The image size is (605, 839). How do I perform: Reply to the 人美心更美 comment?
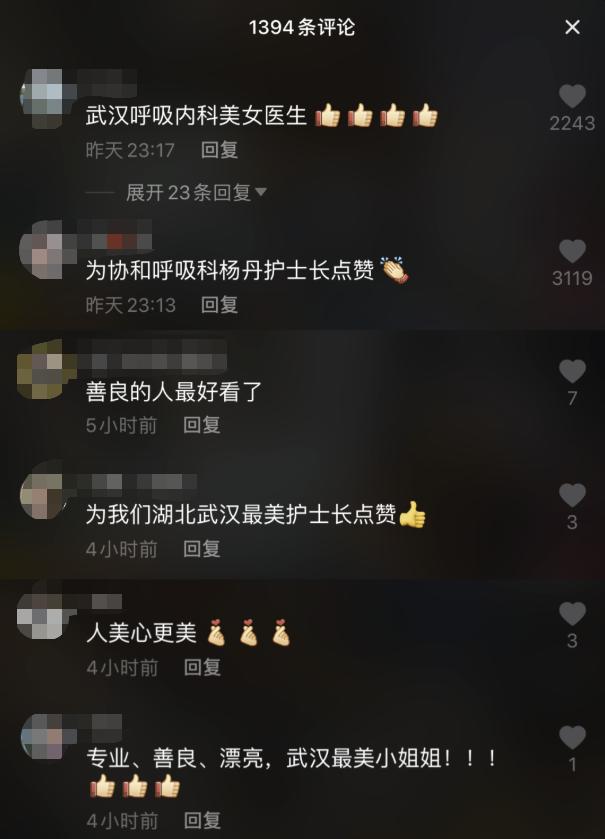(201, 667)
